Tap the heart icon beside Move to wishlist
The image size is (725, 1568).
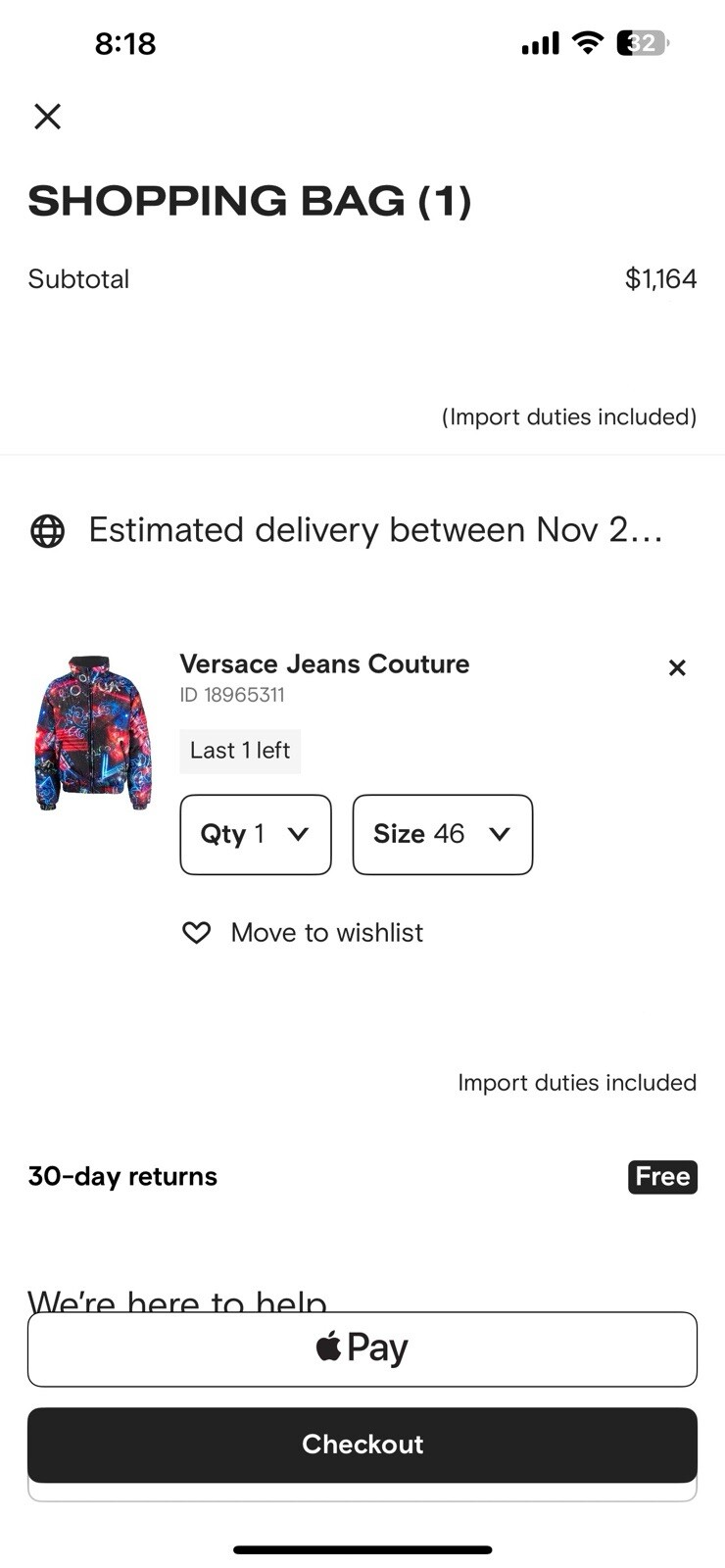[196, 932]
